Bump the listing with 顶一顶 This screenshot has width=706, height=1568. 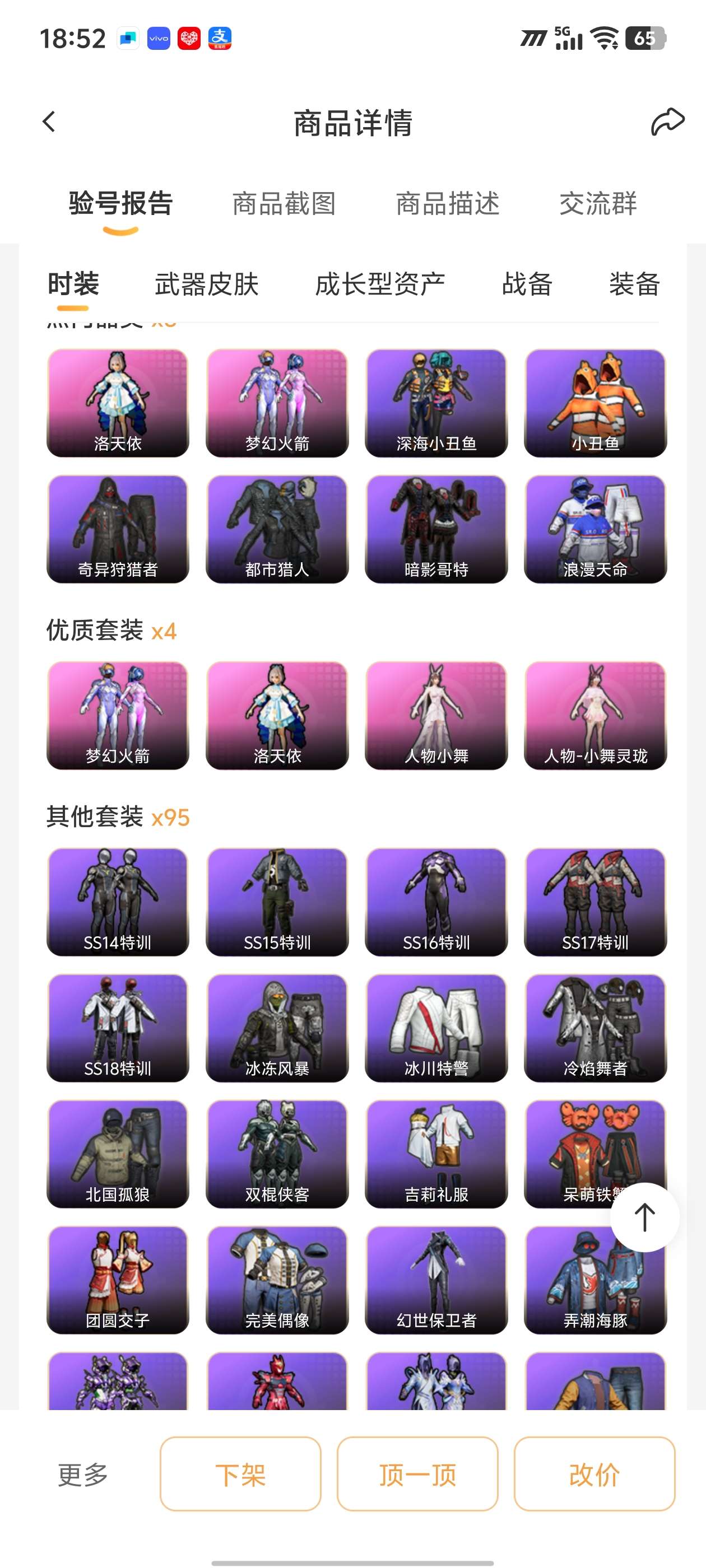[x=417, y=1474]
